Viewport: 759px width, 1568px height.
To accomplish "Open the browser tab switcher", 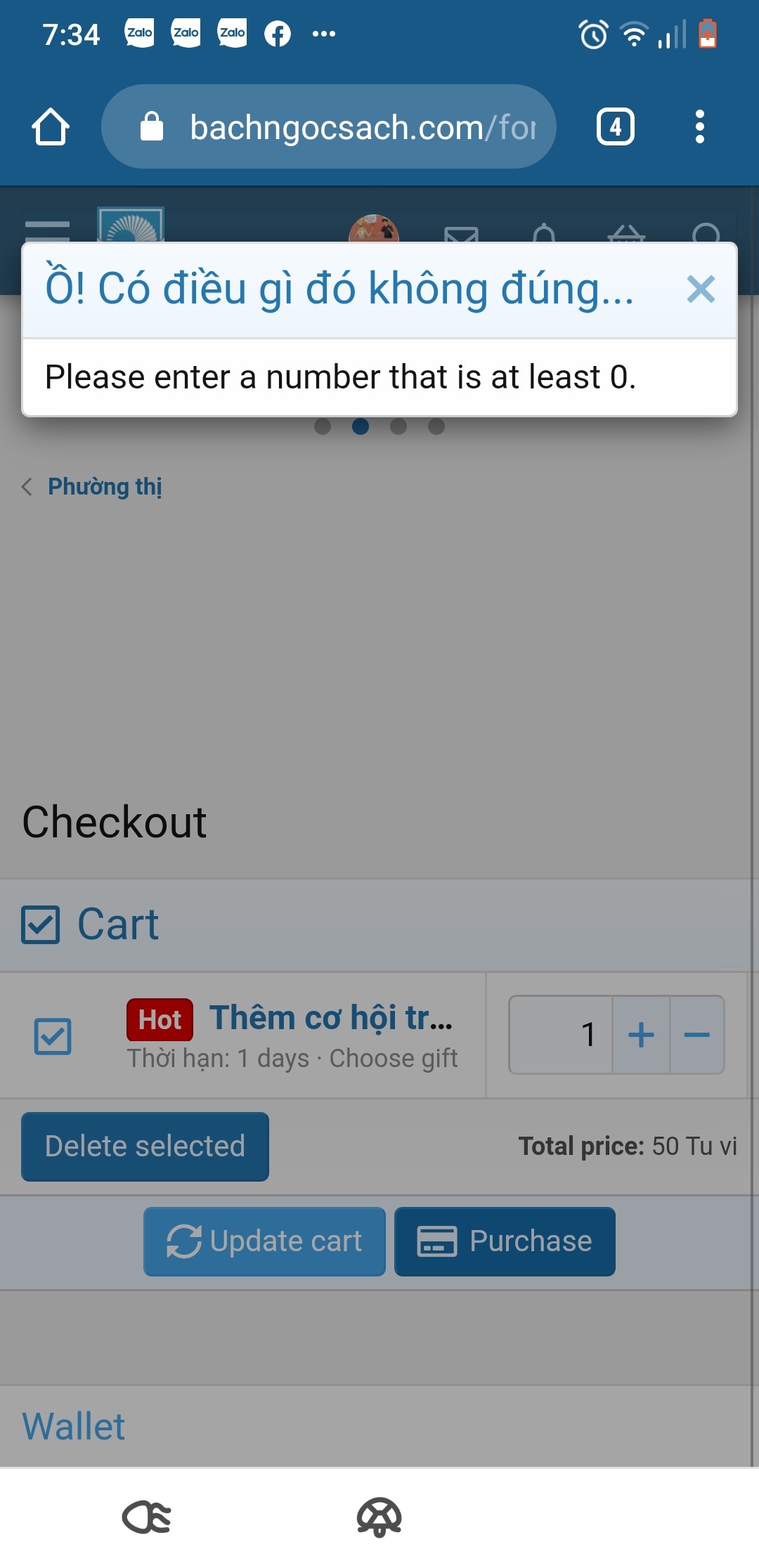I will point(615,127).
